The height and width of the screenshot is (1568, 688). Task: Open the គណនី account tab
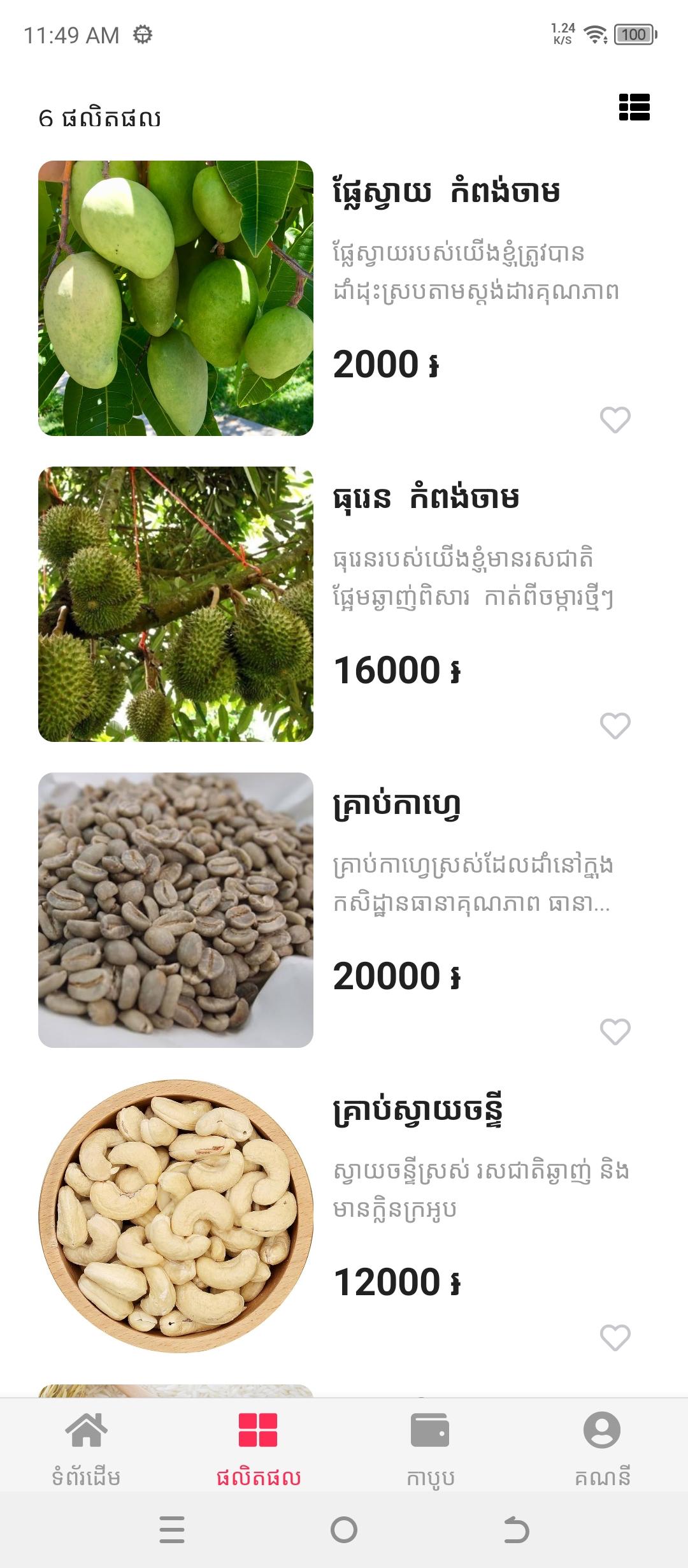pos(602,1448)
